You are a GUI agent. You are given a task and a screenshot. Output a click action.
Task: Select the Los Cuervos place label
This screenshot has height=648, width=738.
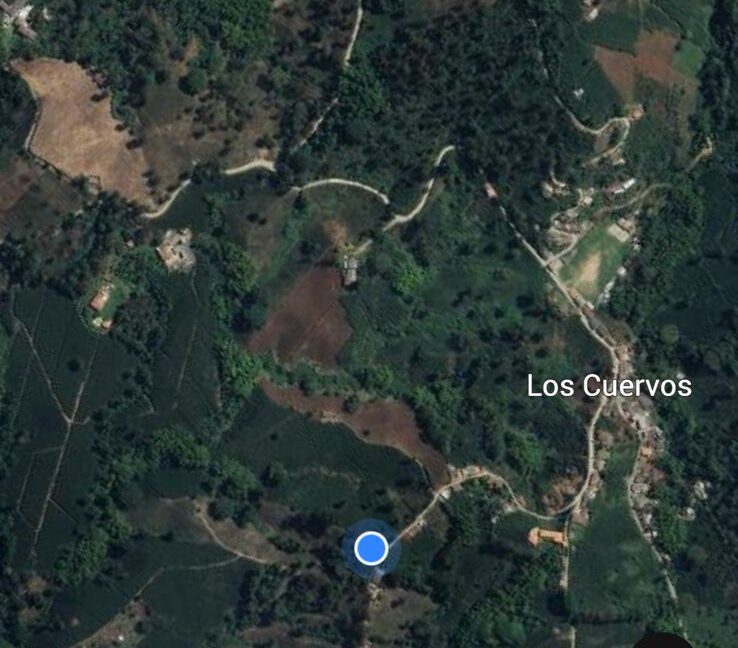coord(609,386)
